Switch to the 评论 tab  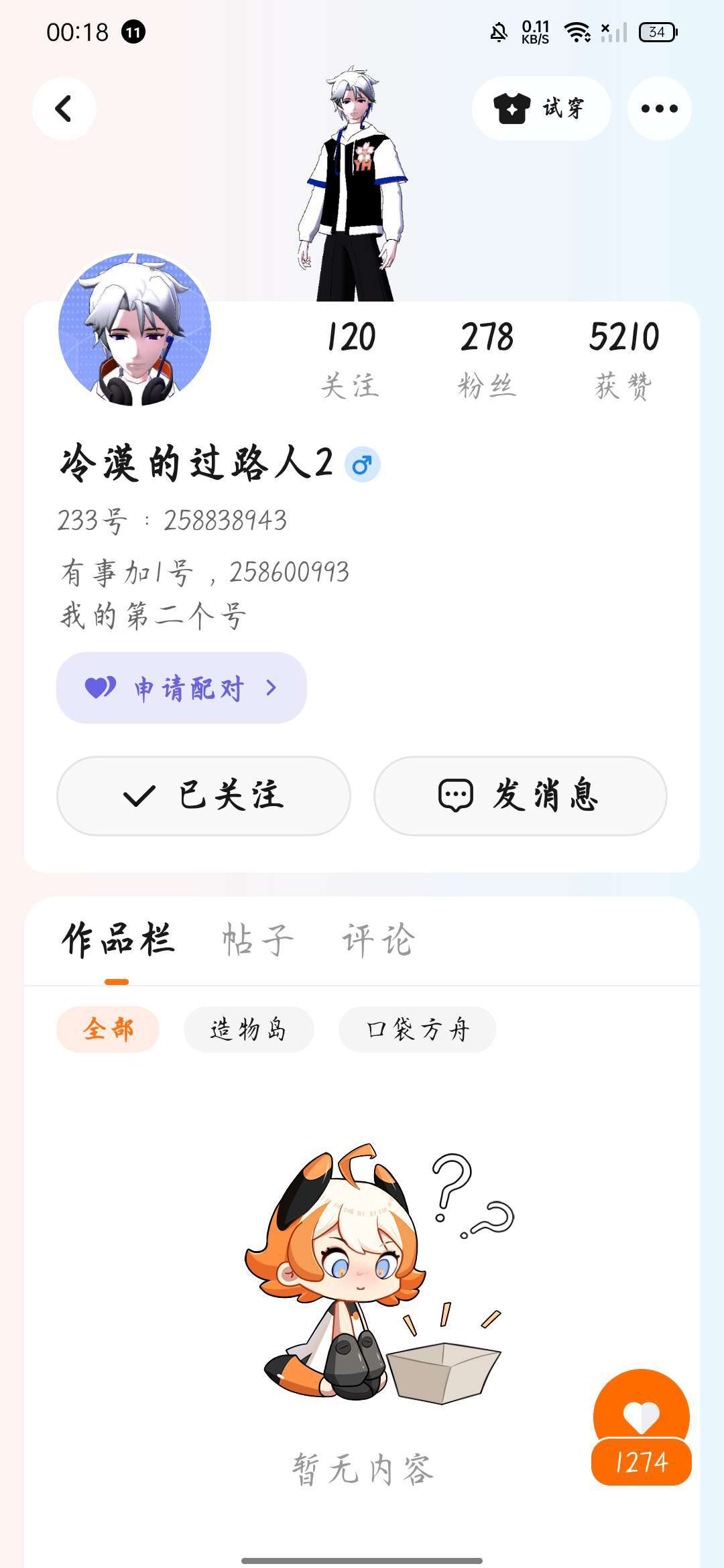379,939
